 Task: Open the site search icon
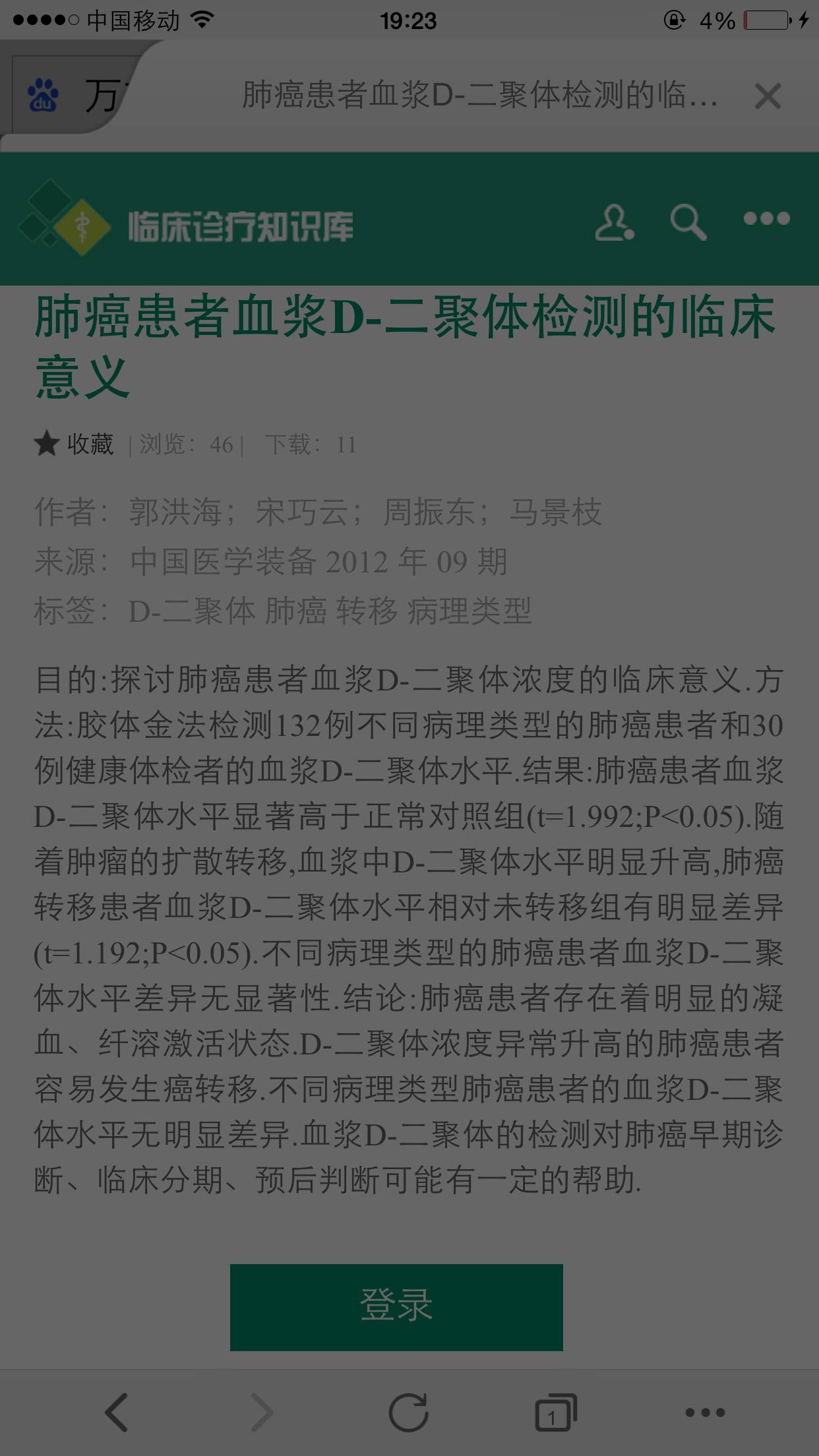(x=688, y=222)
